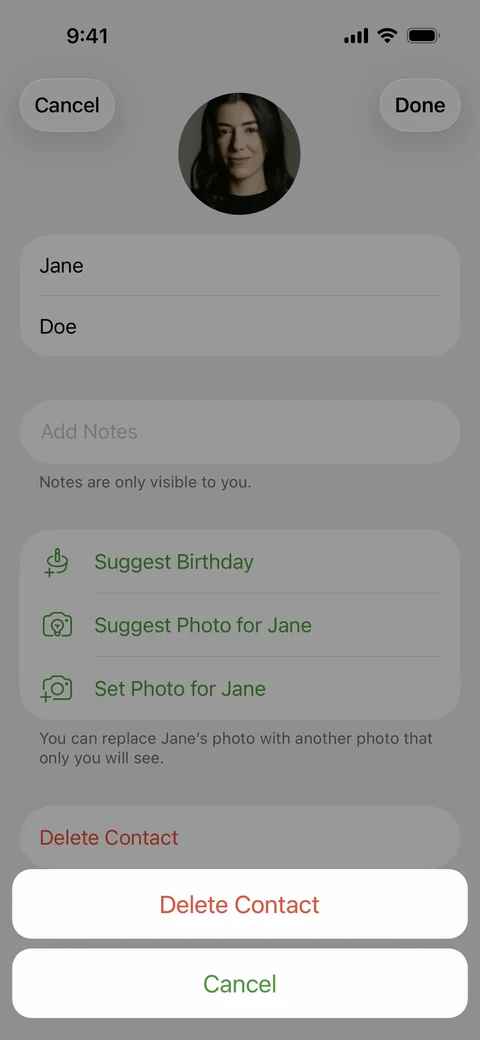This screenshot has height=1040, width=480.
Task: Tap Done in the top right corner
Action: (x=420, y=105)
